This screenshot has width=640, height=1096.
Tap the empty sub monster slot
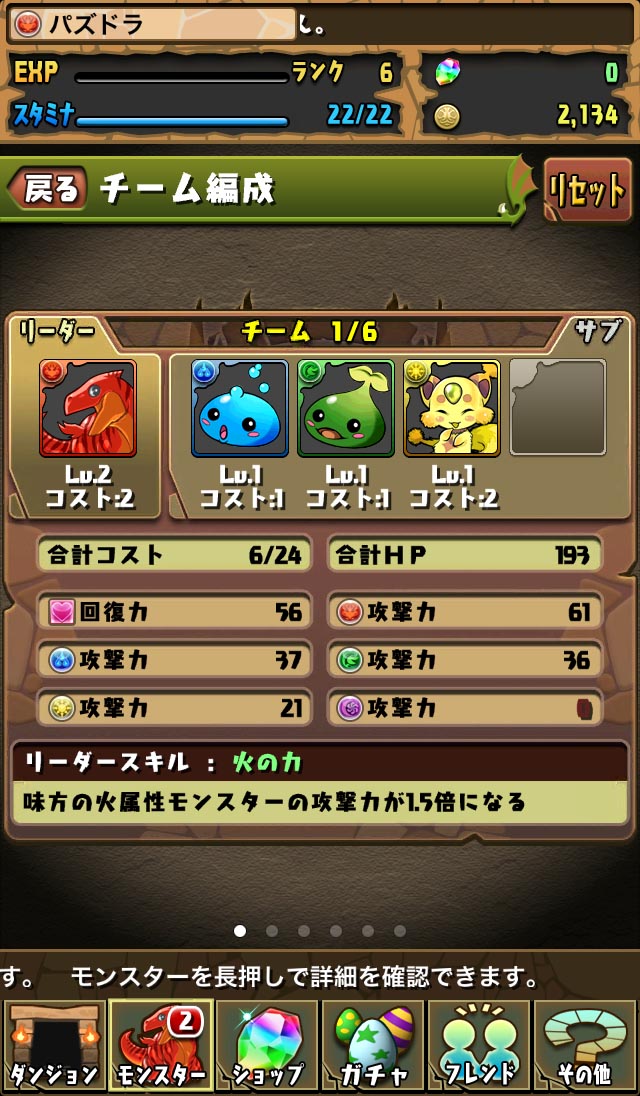(558, 408)
